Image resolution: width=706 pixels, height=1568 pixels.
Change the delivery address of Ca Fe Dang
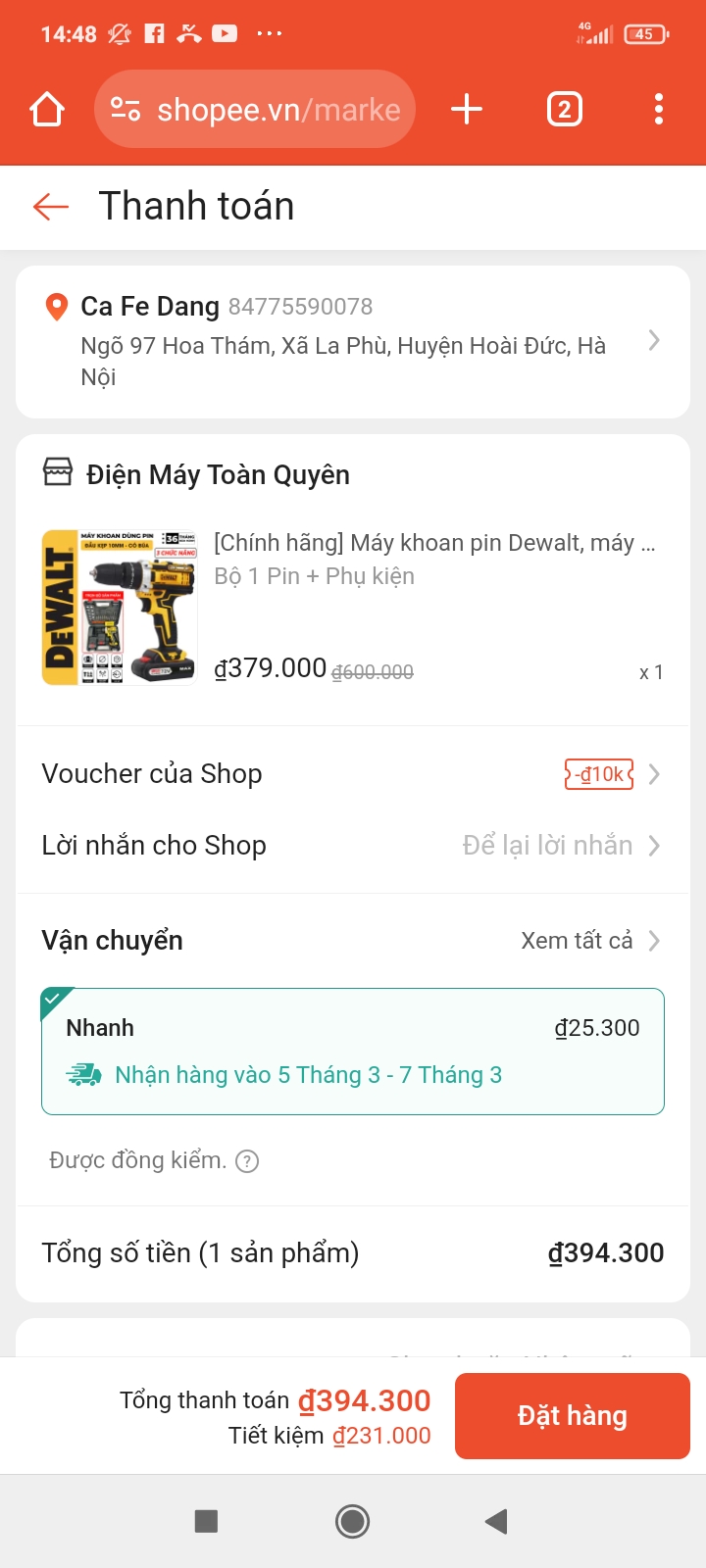[353, 341]
